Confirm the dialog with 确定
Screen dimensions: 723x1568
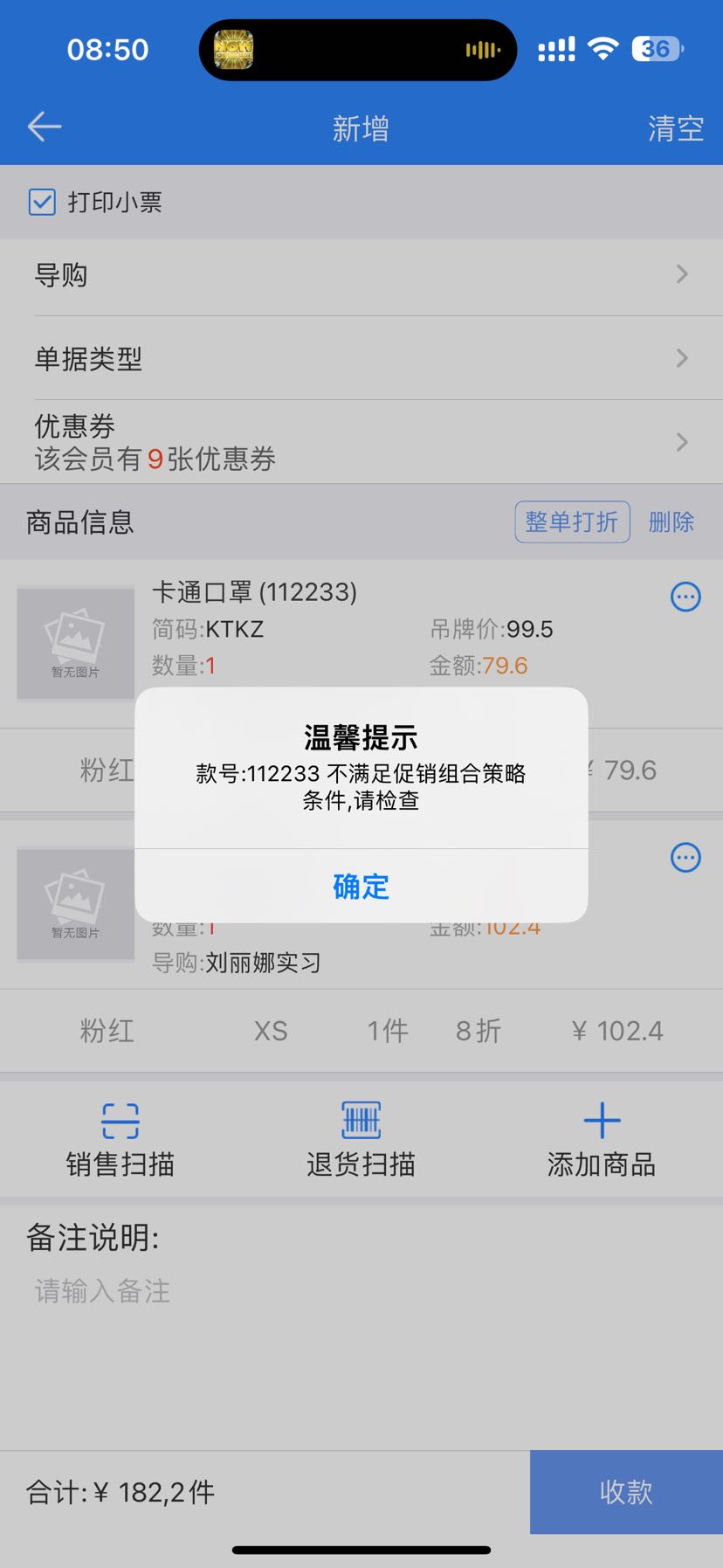point(361,886)
